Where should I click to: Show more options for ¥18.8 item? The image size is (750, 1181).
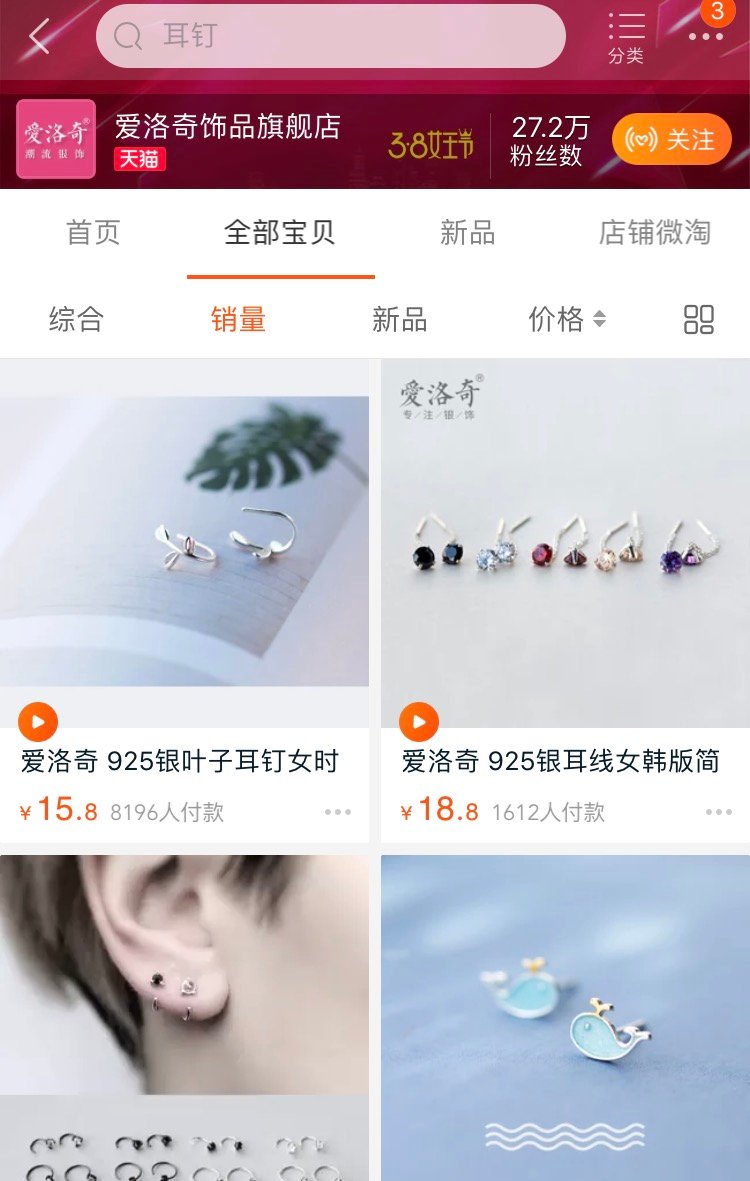click(x=718, y=812)
